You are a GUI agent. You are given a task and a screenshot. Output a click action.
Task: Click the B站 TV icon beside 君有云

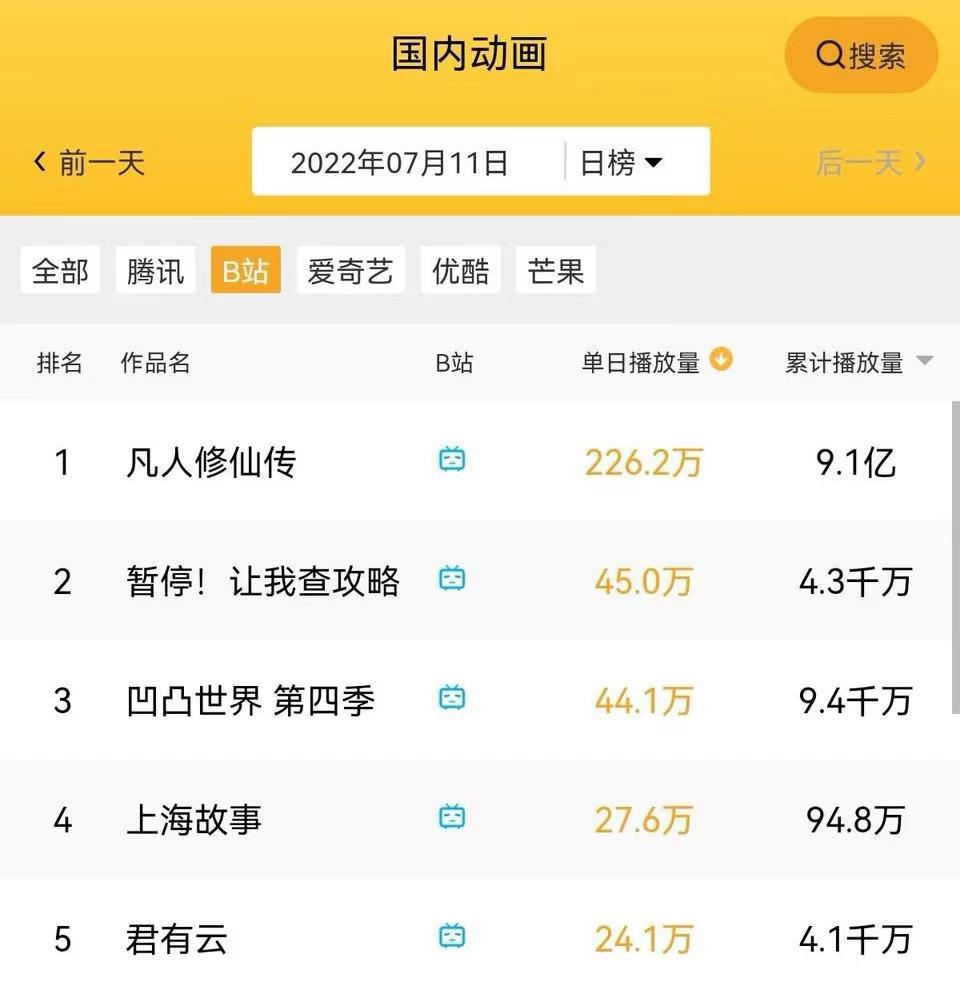[x=453, y=938]
